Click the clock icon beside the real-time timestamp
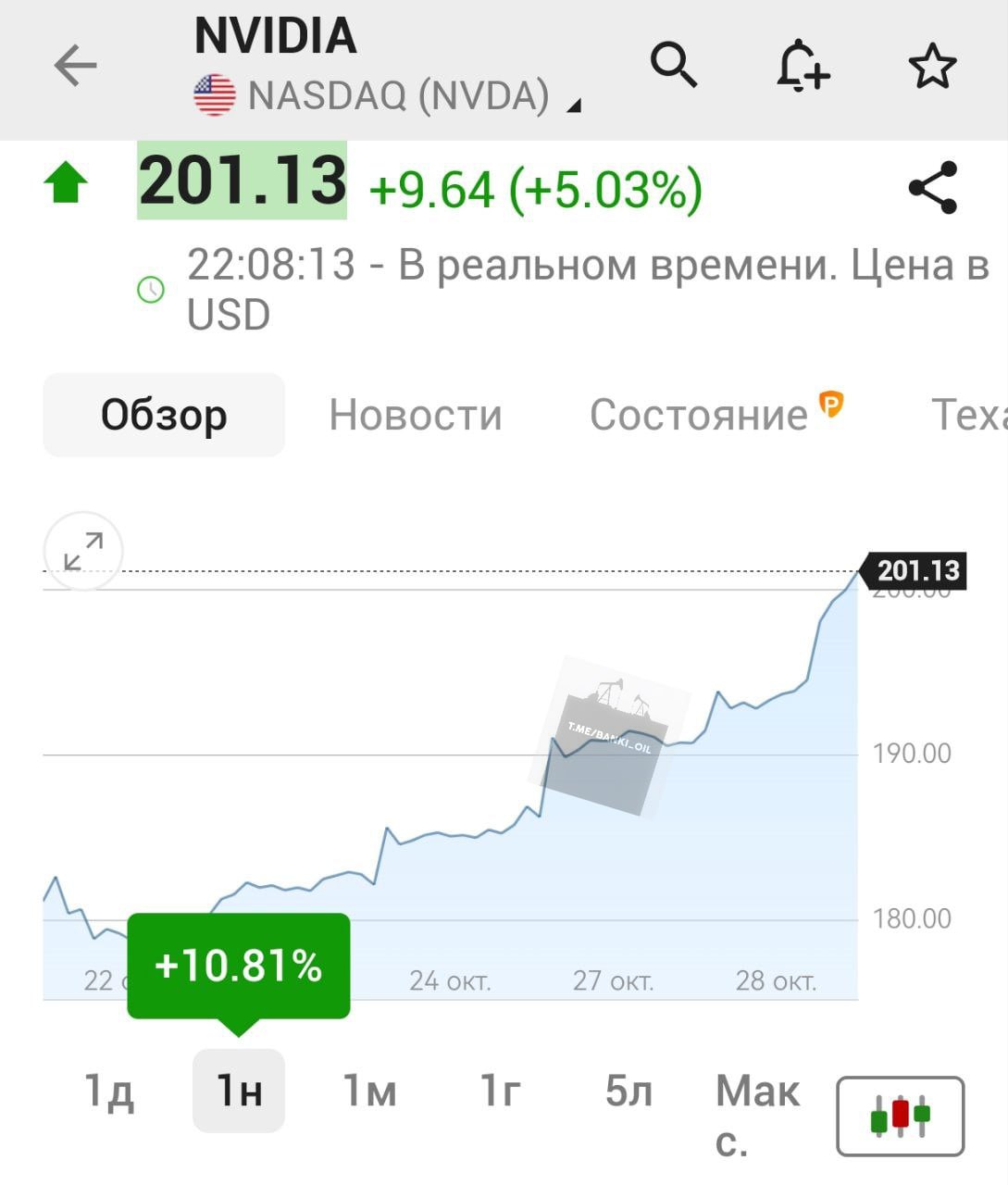1008x1185 pixels. click(x=151, y=290)
